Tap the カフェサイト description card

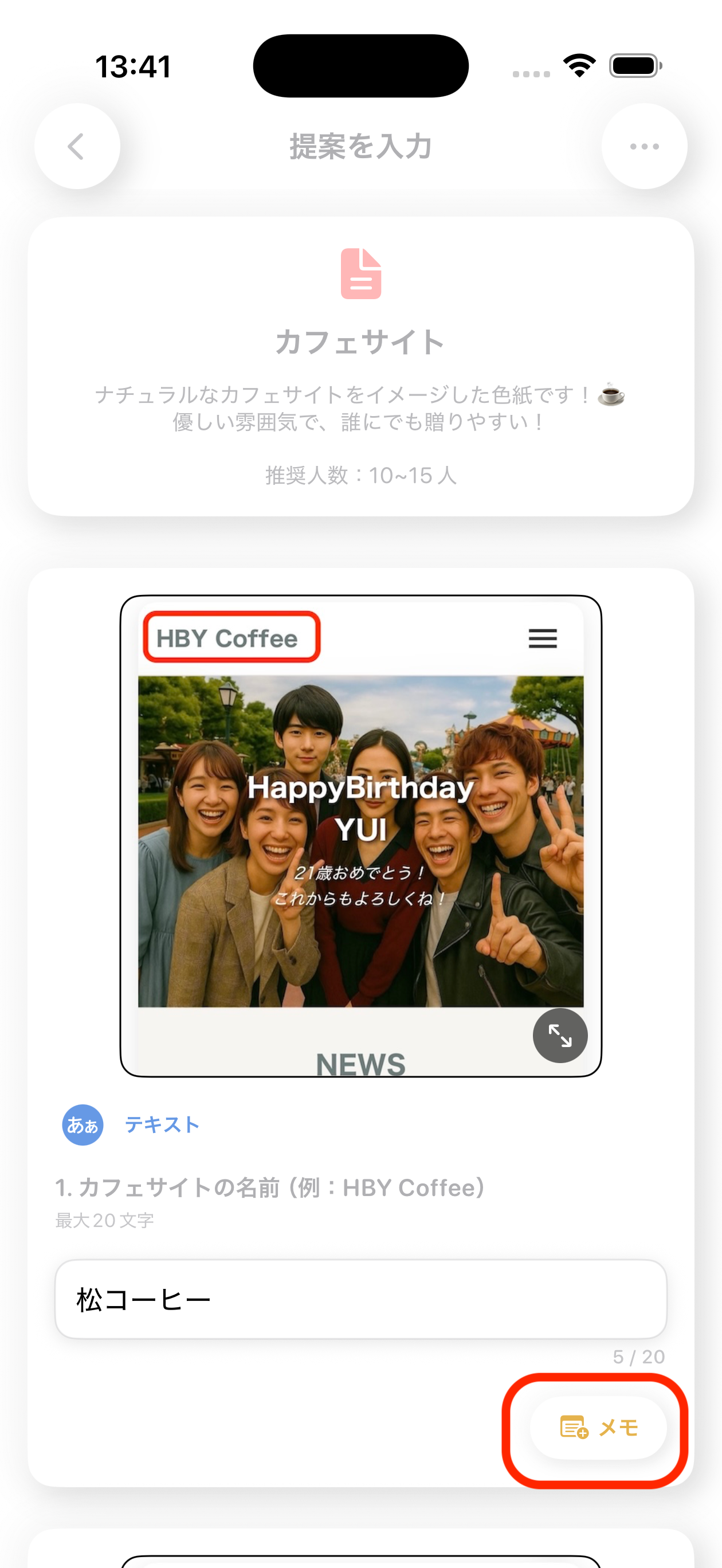pos(361,365)
